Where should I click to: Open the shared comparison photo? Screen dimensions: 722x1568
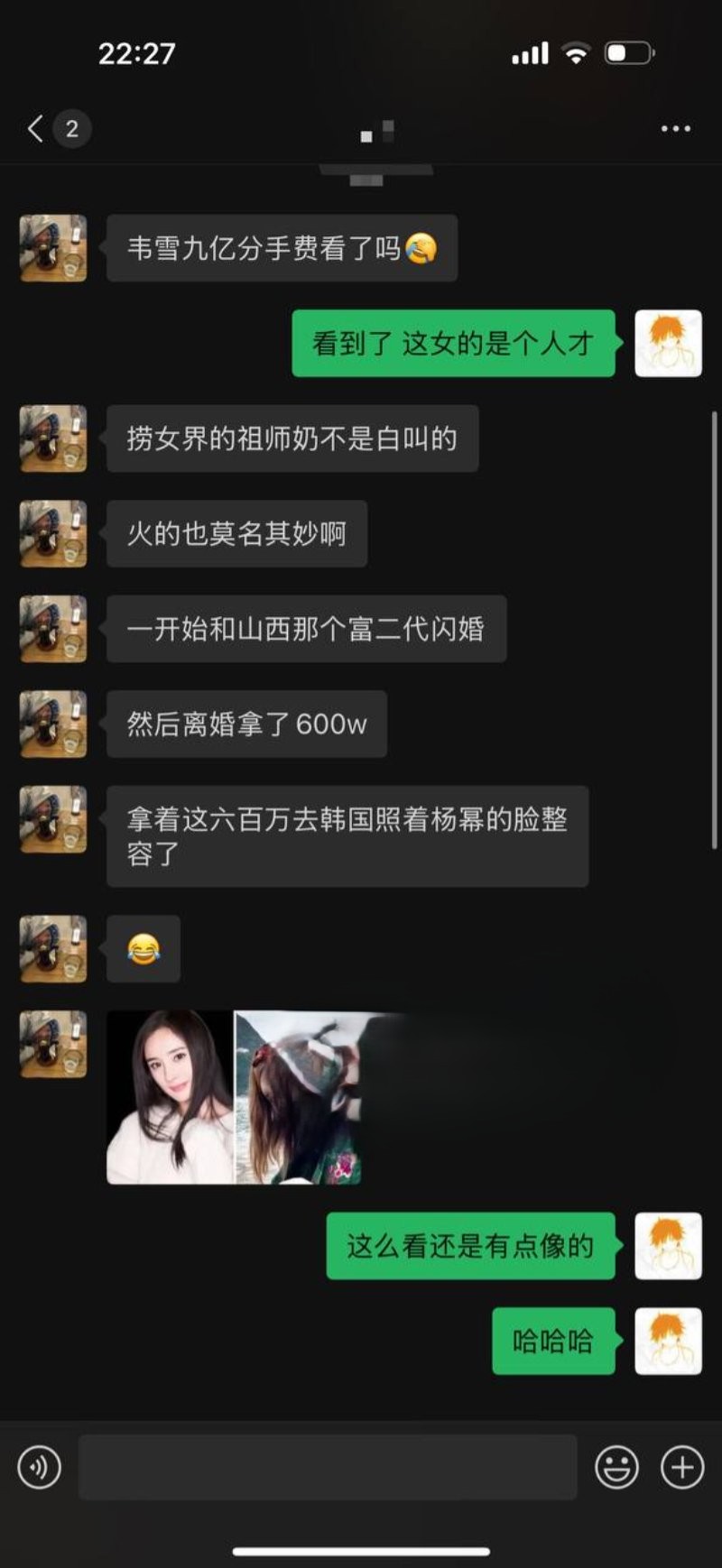click(235, 1096)
